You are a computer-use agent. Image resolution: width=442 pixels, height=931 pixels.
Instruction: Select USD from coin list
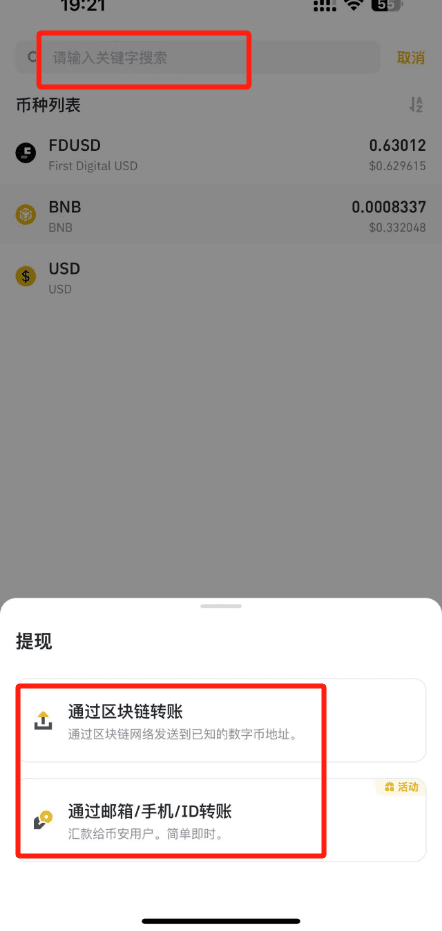[x=221, y=277]
